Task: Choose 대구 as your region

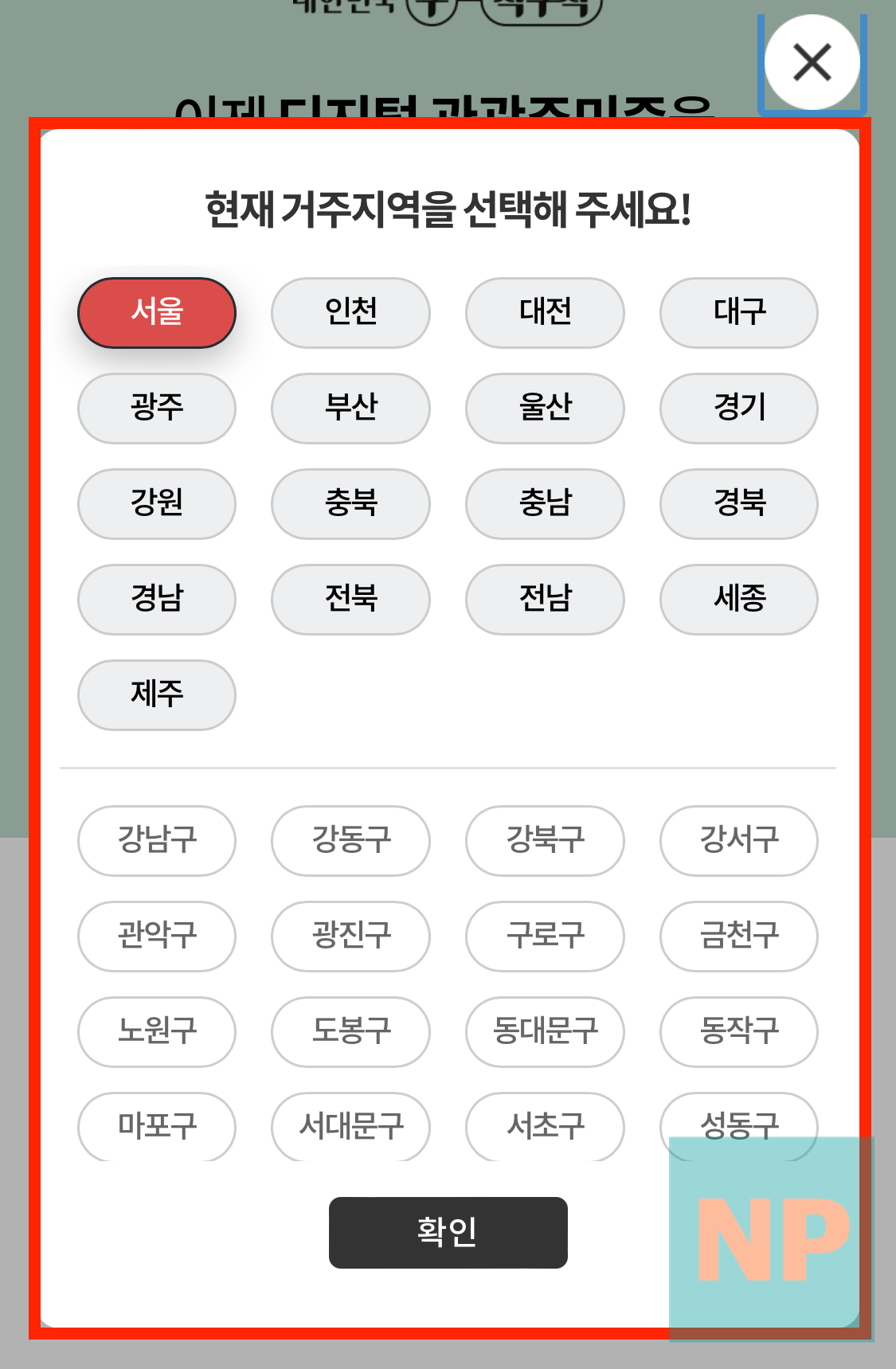Action: click(738, 312)
